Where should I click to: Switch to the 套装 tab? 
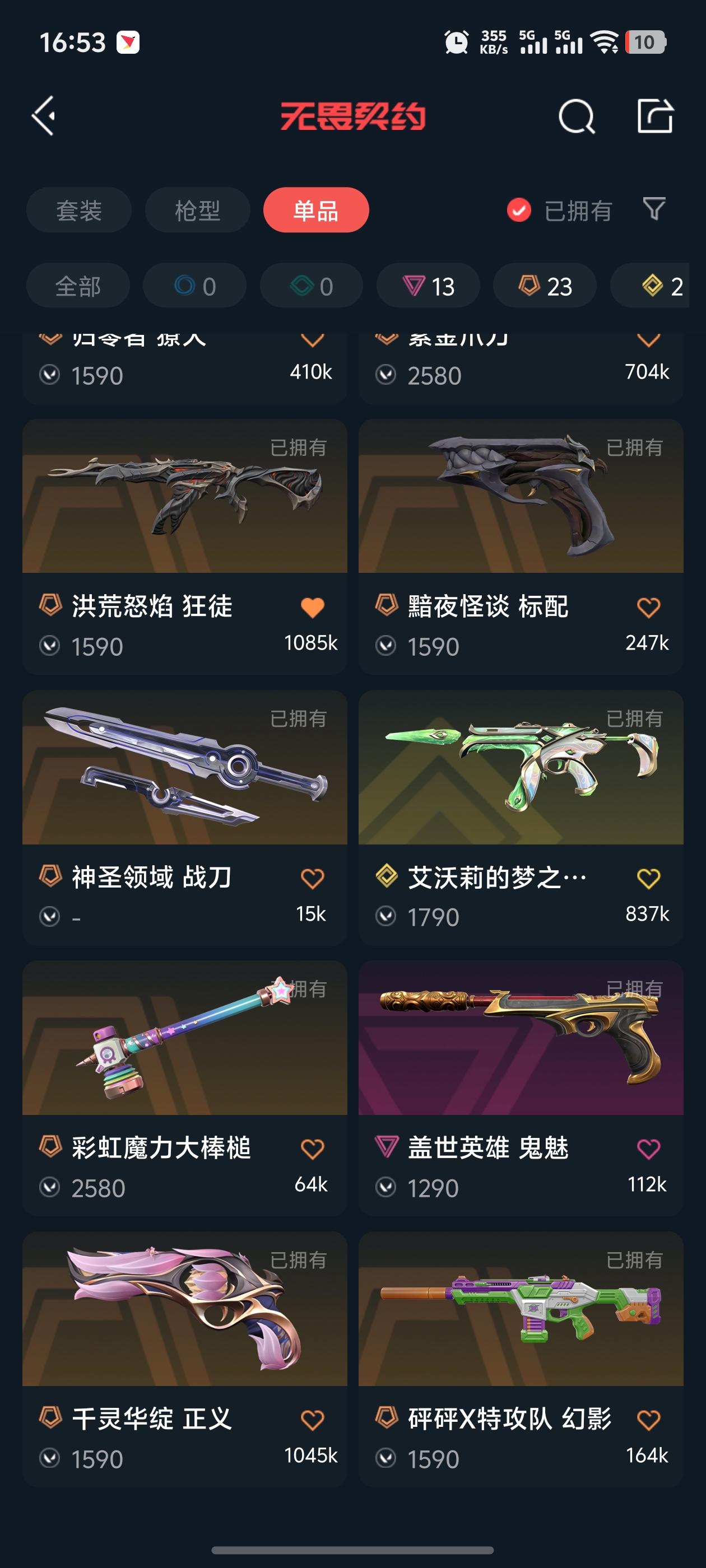78,211
